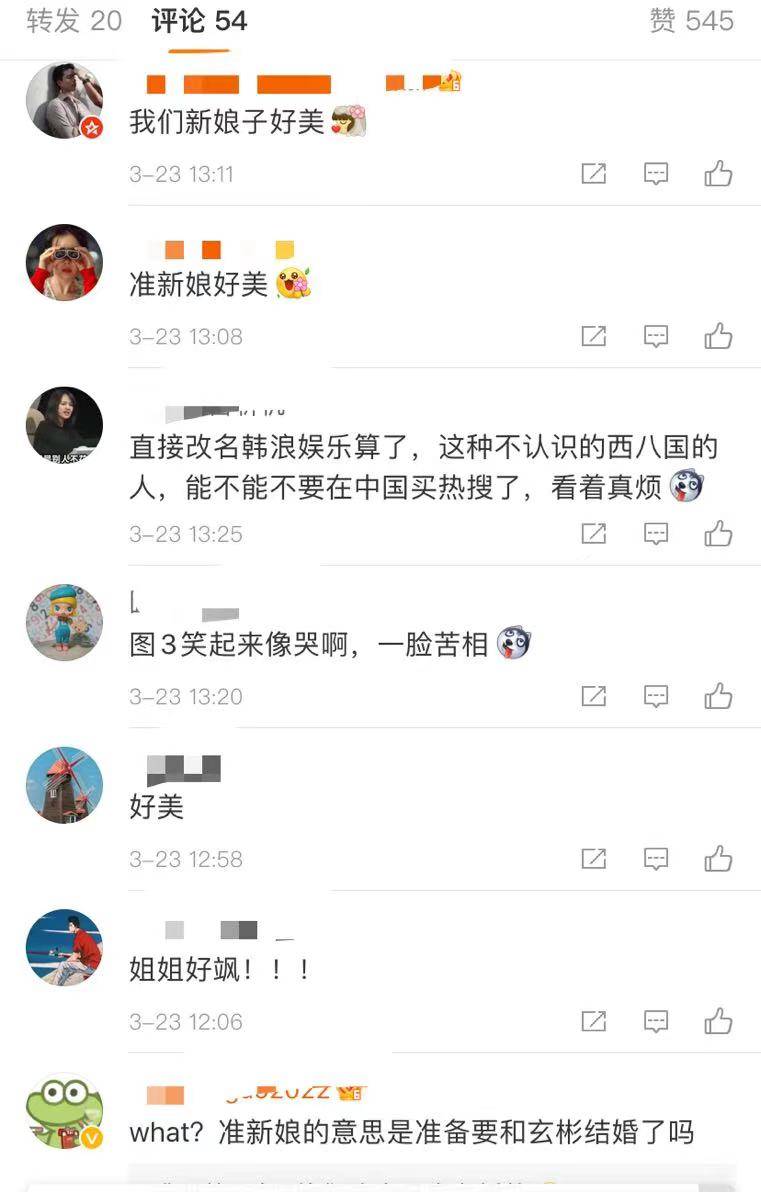The image size is (761, 1192).
Task: Repost the comment 准新娘好美
Action: tap(594, 336)
